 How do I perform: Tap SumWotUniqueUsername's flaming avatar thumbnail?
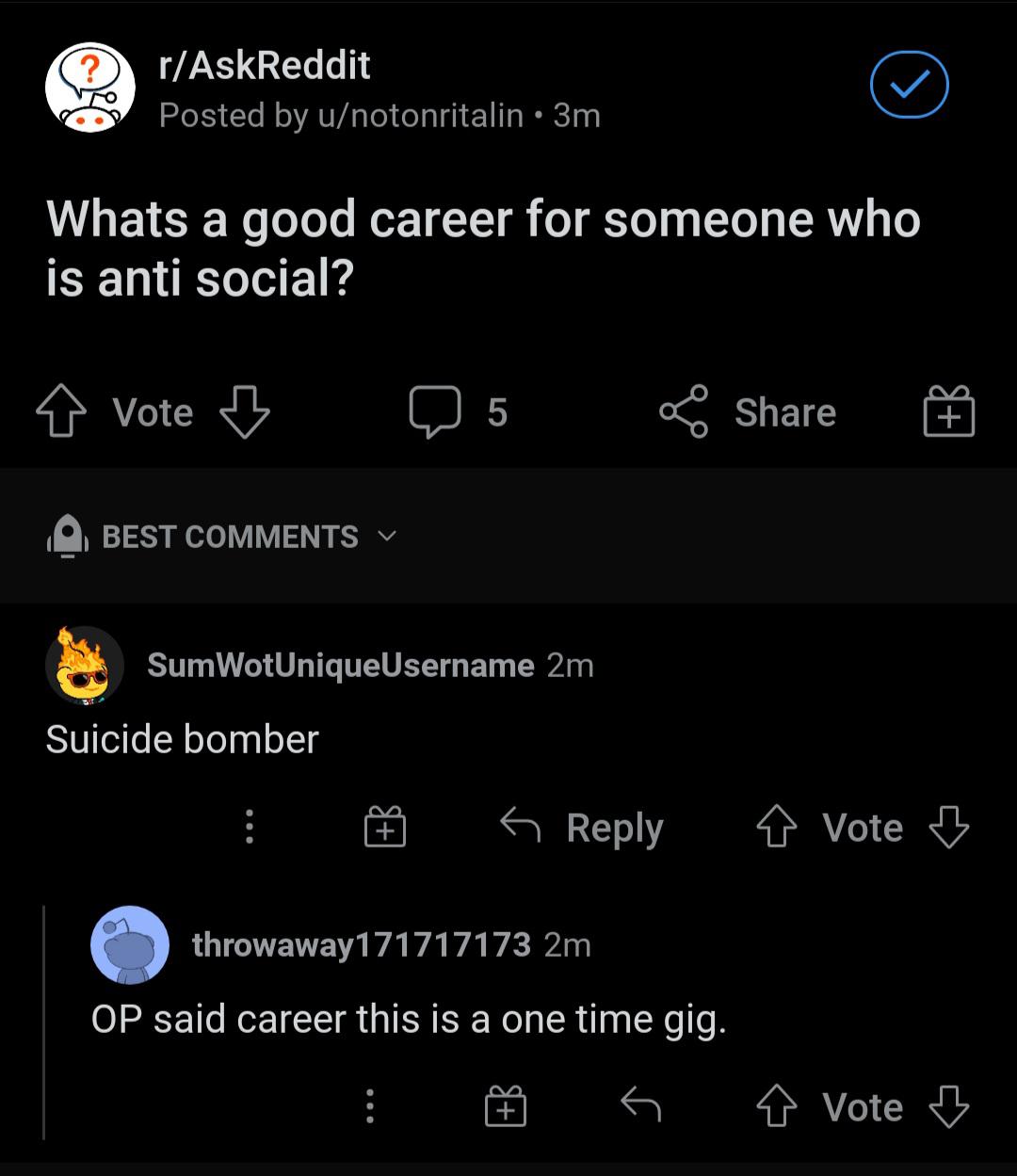point(85,665)
